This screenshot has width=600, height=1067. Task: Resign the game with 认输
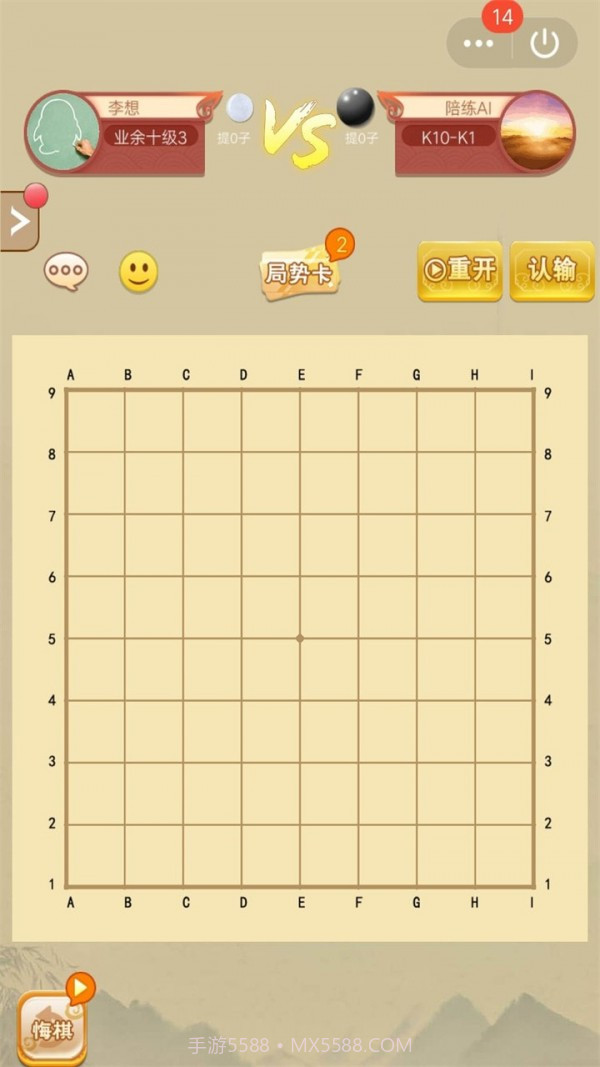pyautogui.click(x=552, y=270)
